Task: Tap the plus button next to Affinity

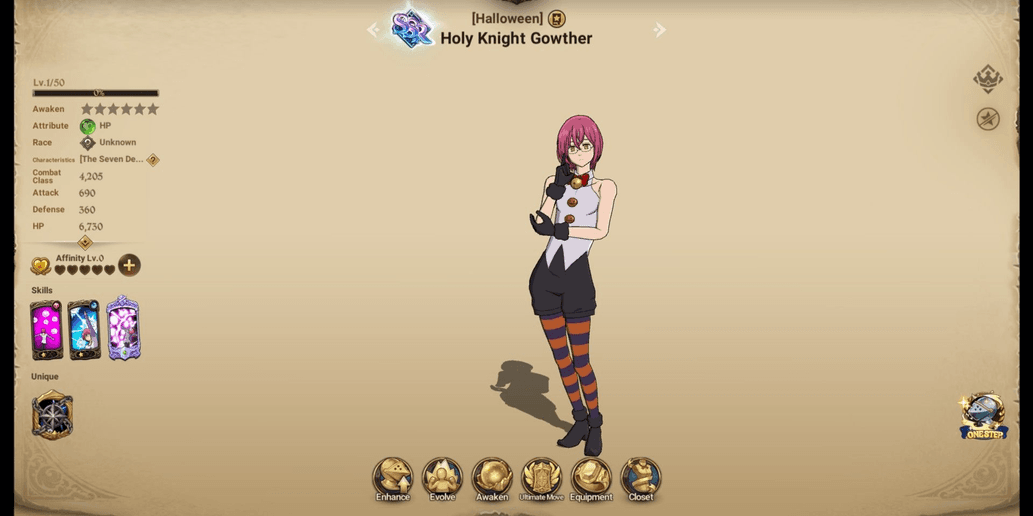Action: click(x=129, y=265)
